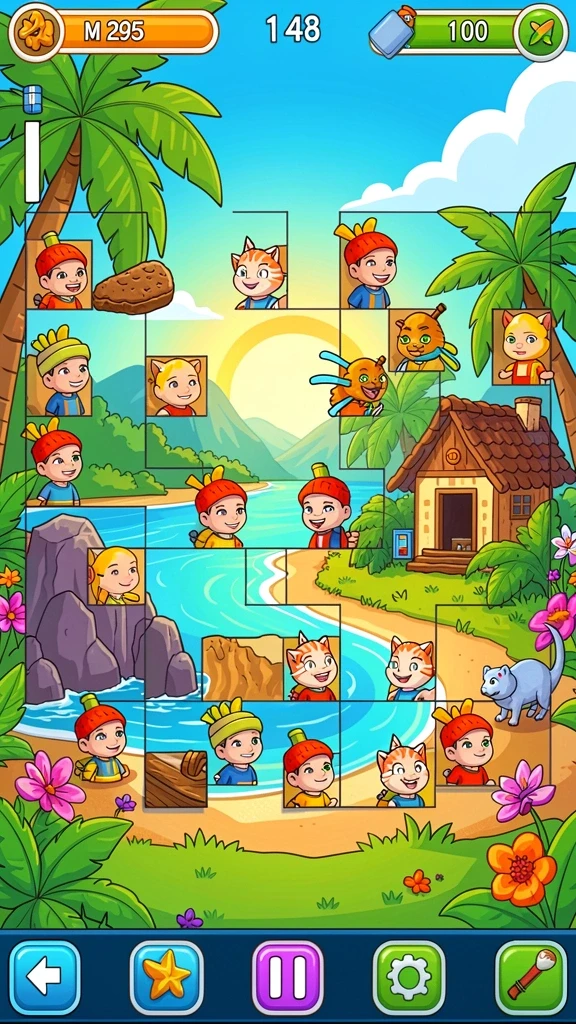
Task: Tap the green button beside 100
Action: [x=541, y=32]
